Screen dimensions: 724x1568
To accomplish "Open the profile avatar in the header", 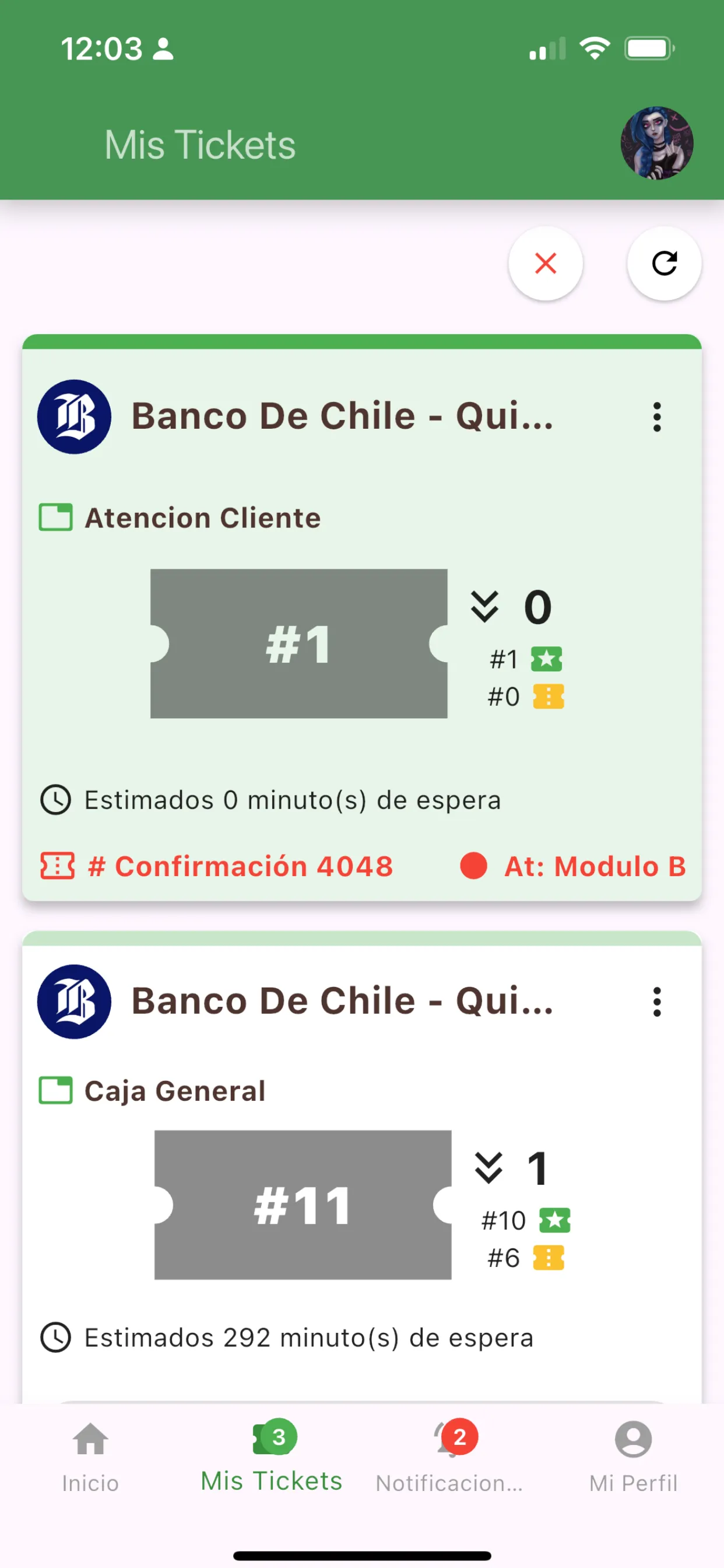I will (x=656, y=143).
